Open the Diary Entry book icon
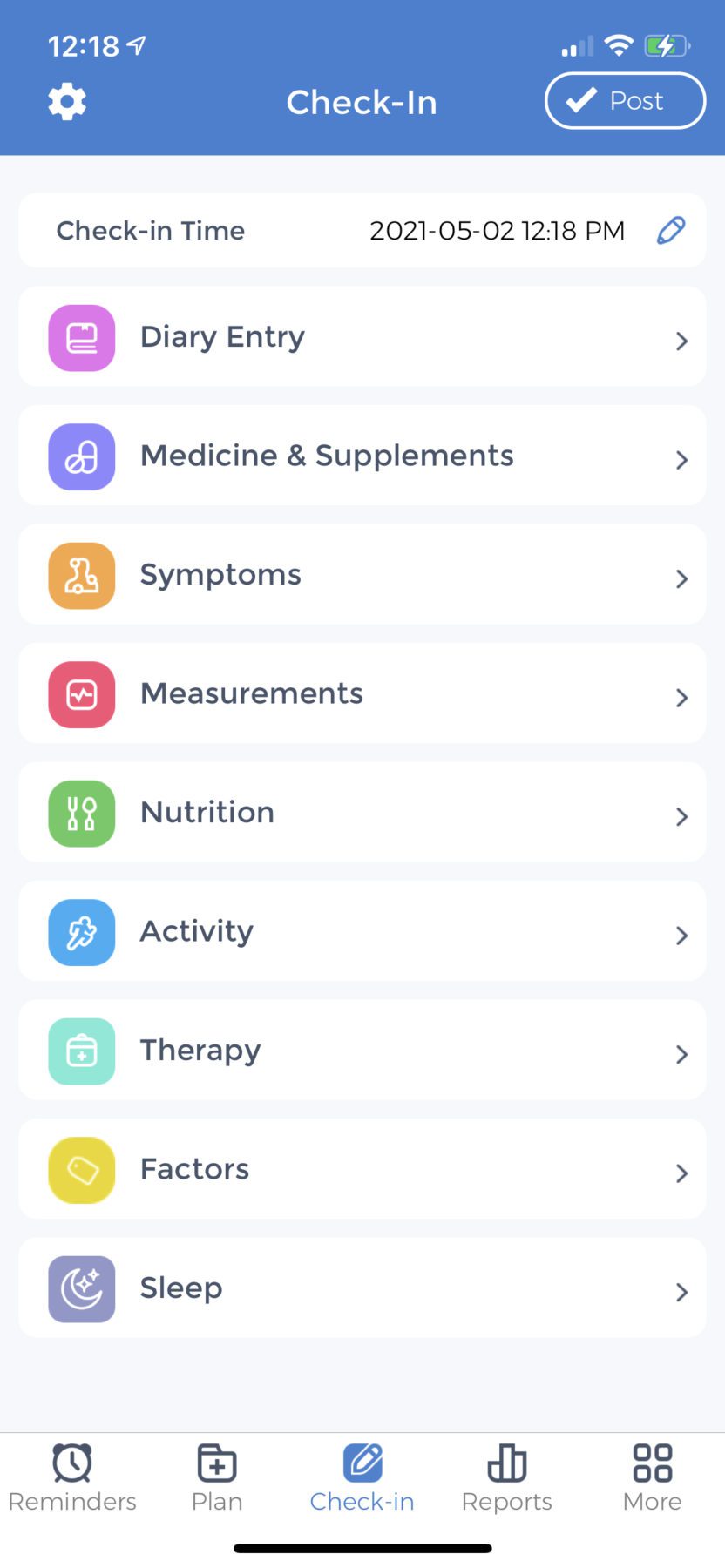Viewport: 725px width, 1568px height. click(80, 338)
